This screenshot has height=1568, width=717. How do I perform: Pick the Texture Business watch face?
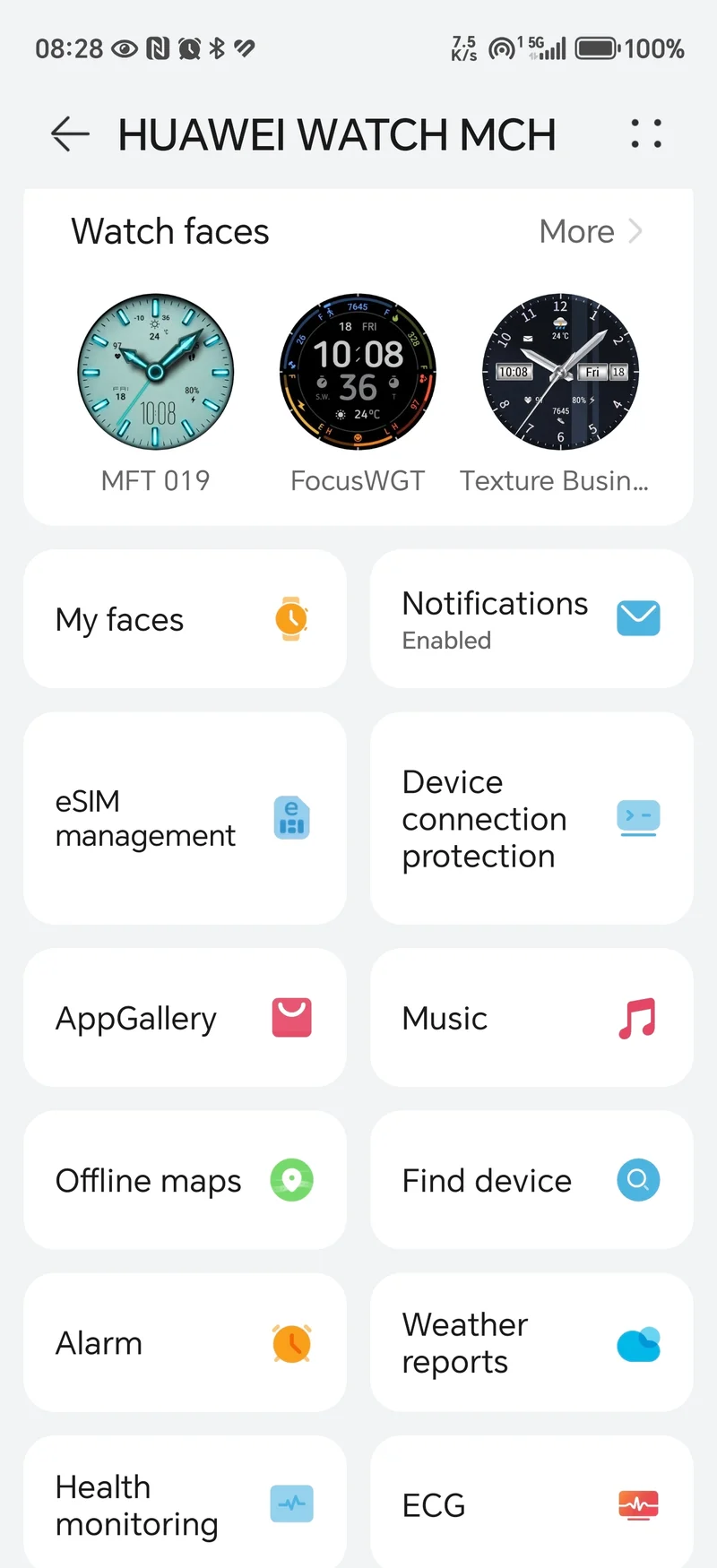point(560,372)
